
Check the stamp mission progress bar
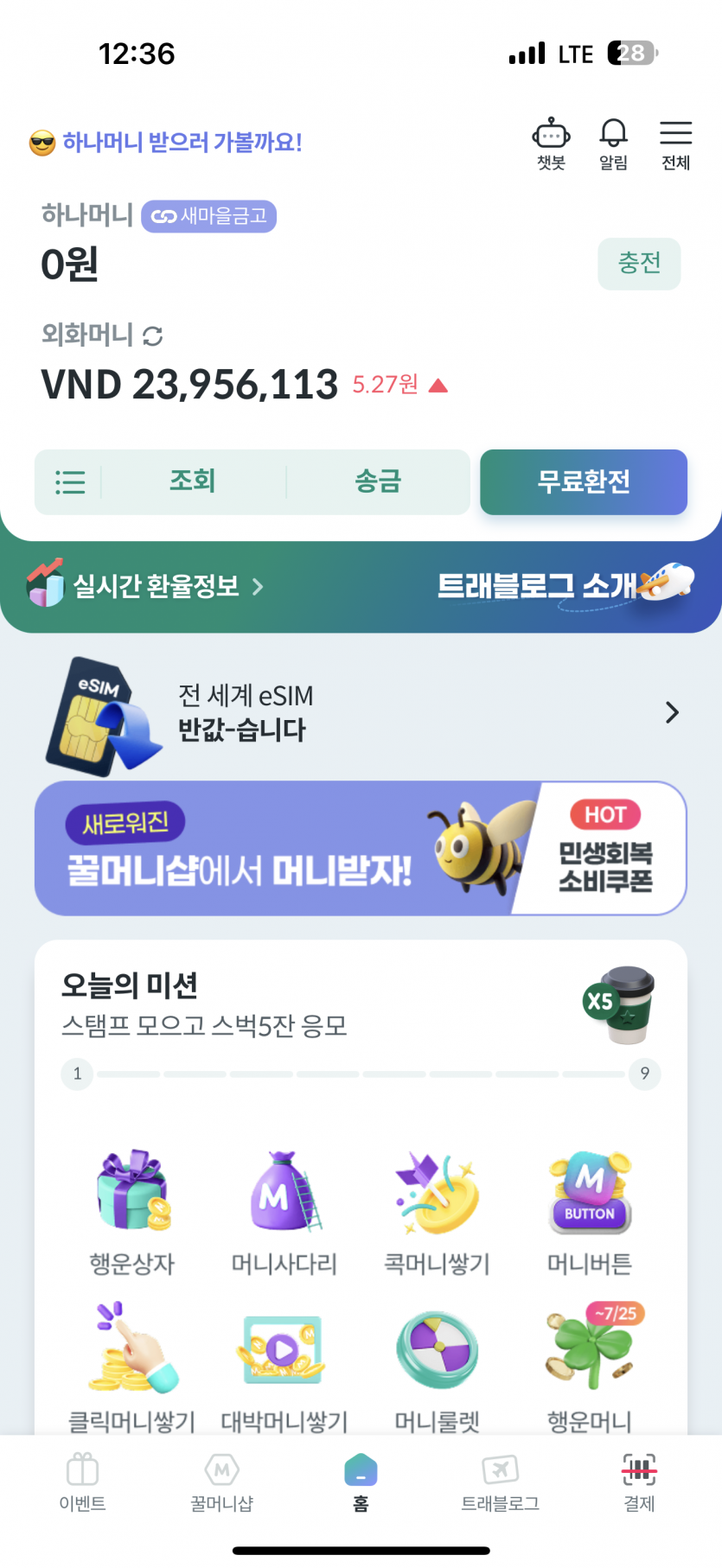pos(361,1074)
